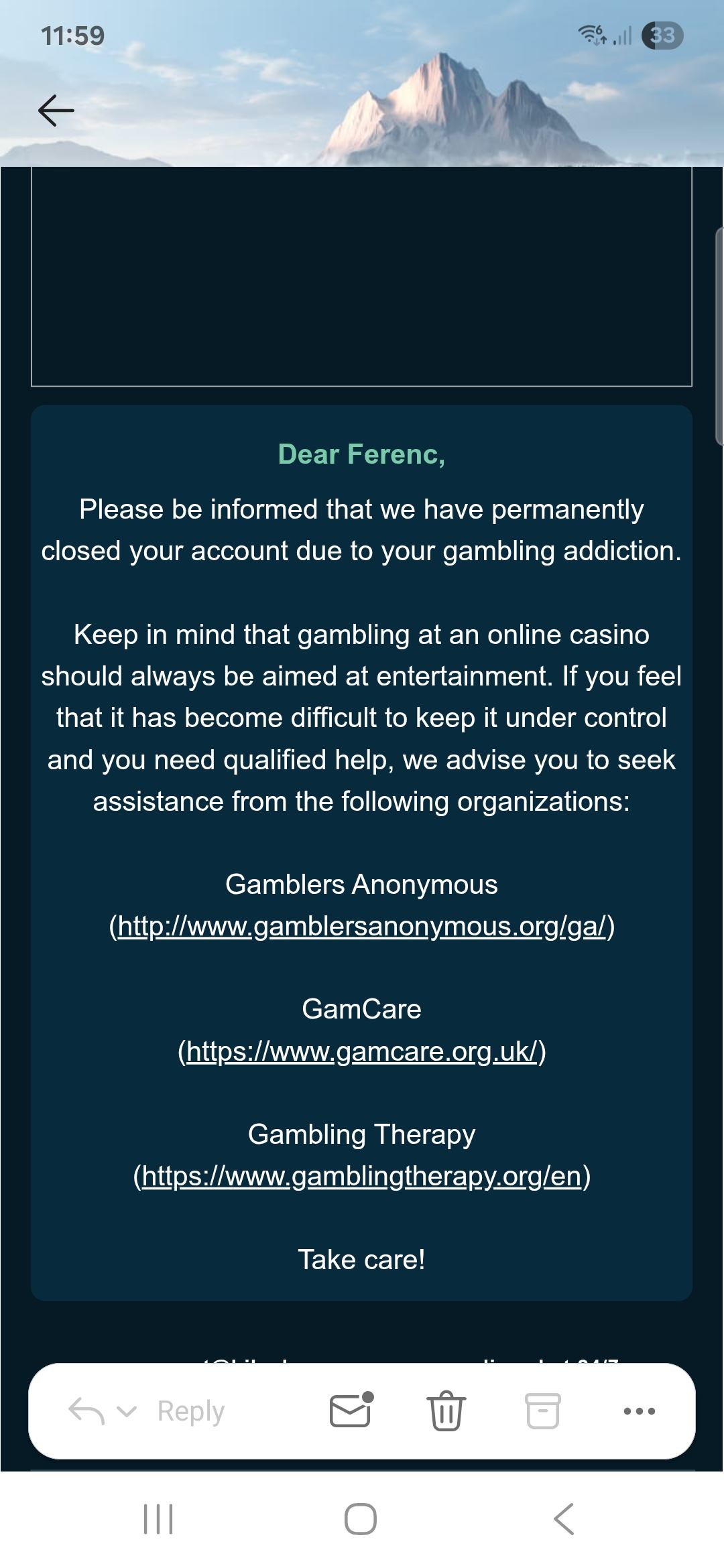Delete this email with trash icon

coord(446,1411)
